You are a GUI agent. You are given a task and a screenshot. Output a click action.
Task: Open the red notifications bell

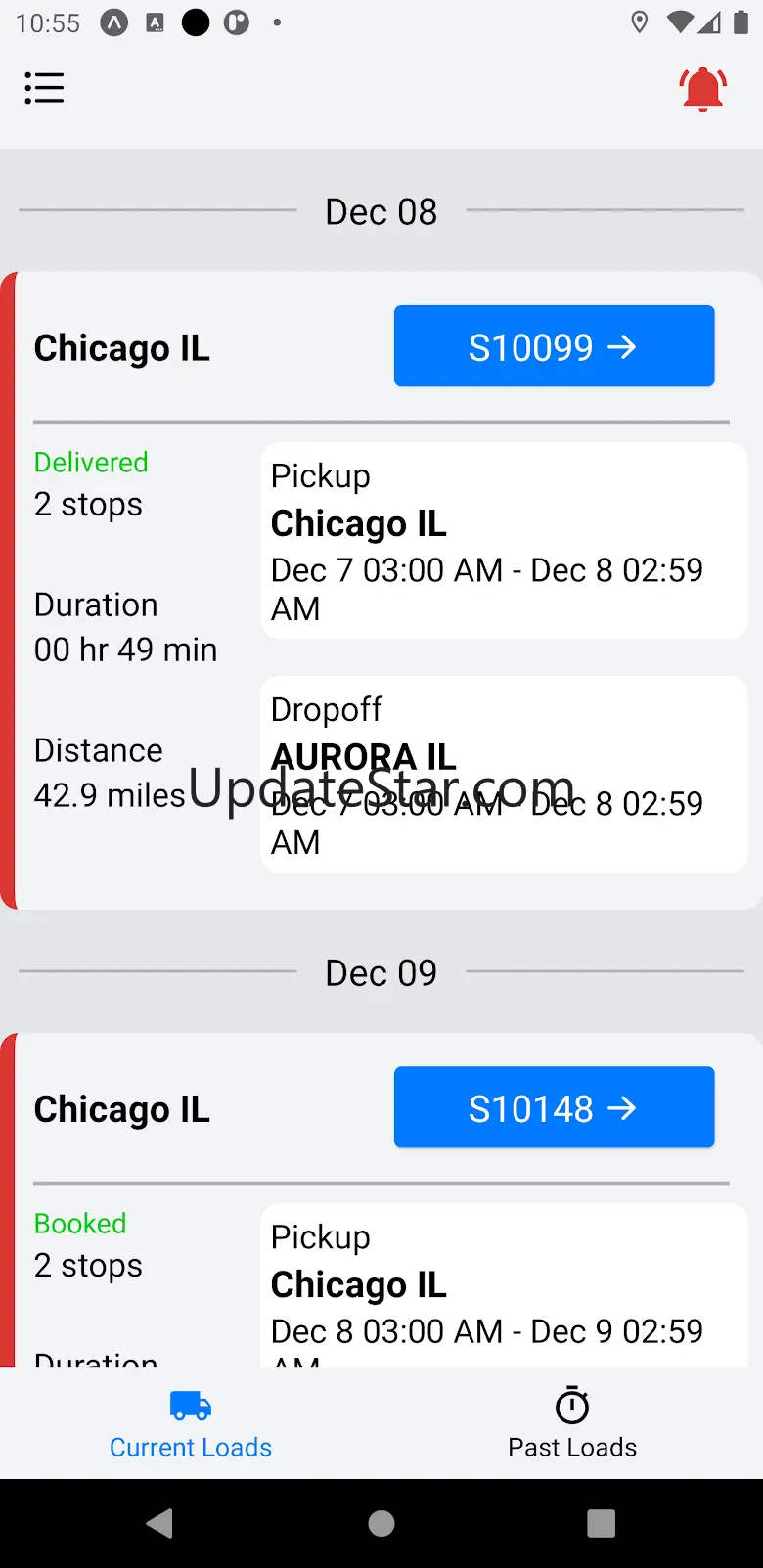[x=702, y=89]
